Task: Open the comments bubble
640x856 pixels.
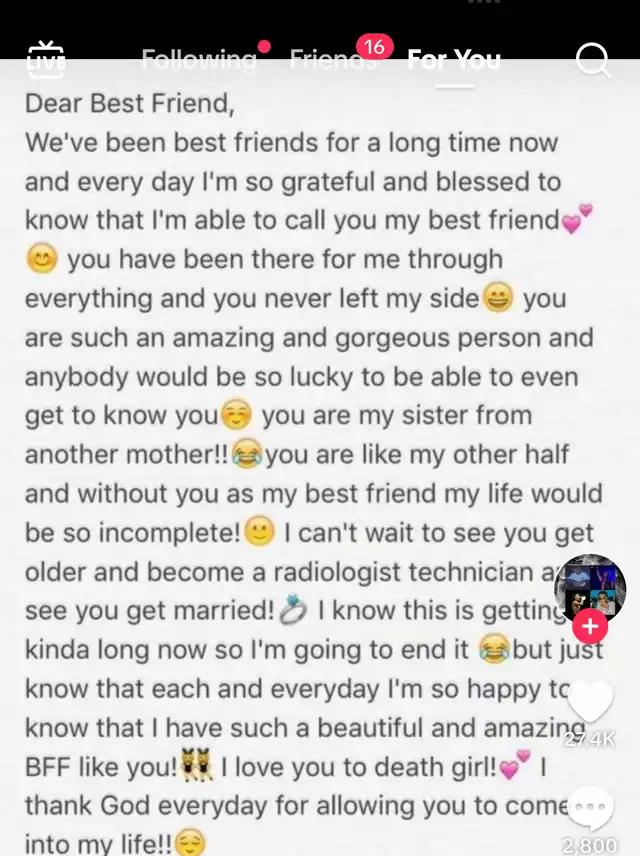Action: click(590, 810)
